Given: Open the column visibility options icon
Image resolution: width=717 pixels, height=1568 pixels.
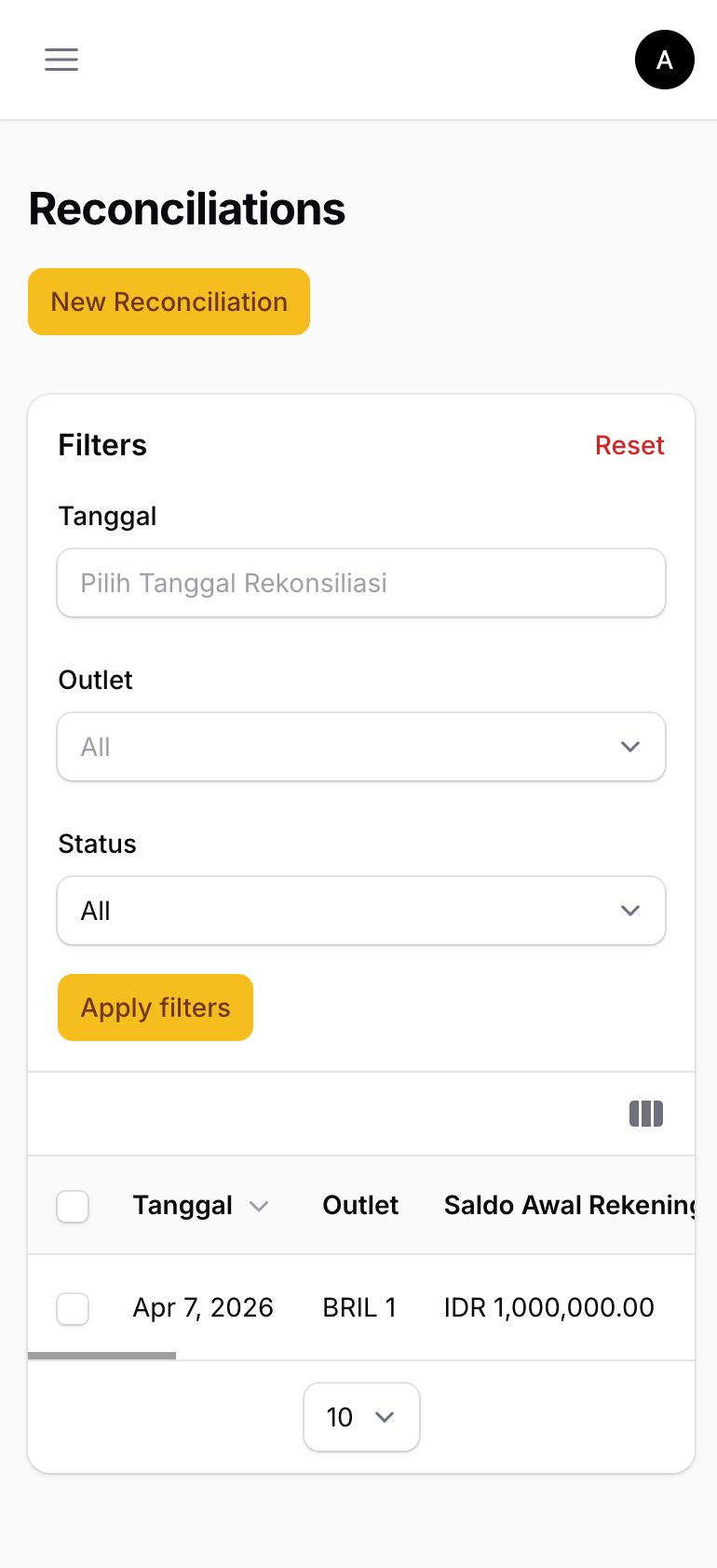Looking at the screenshot, I should pos(645,1113).
